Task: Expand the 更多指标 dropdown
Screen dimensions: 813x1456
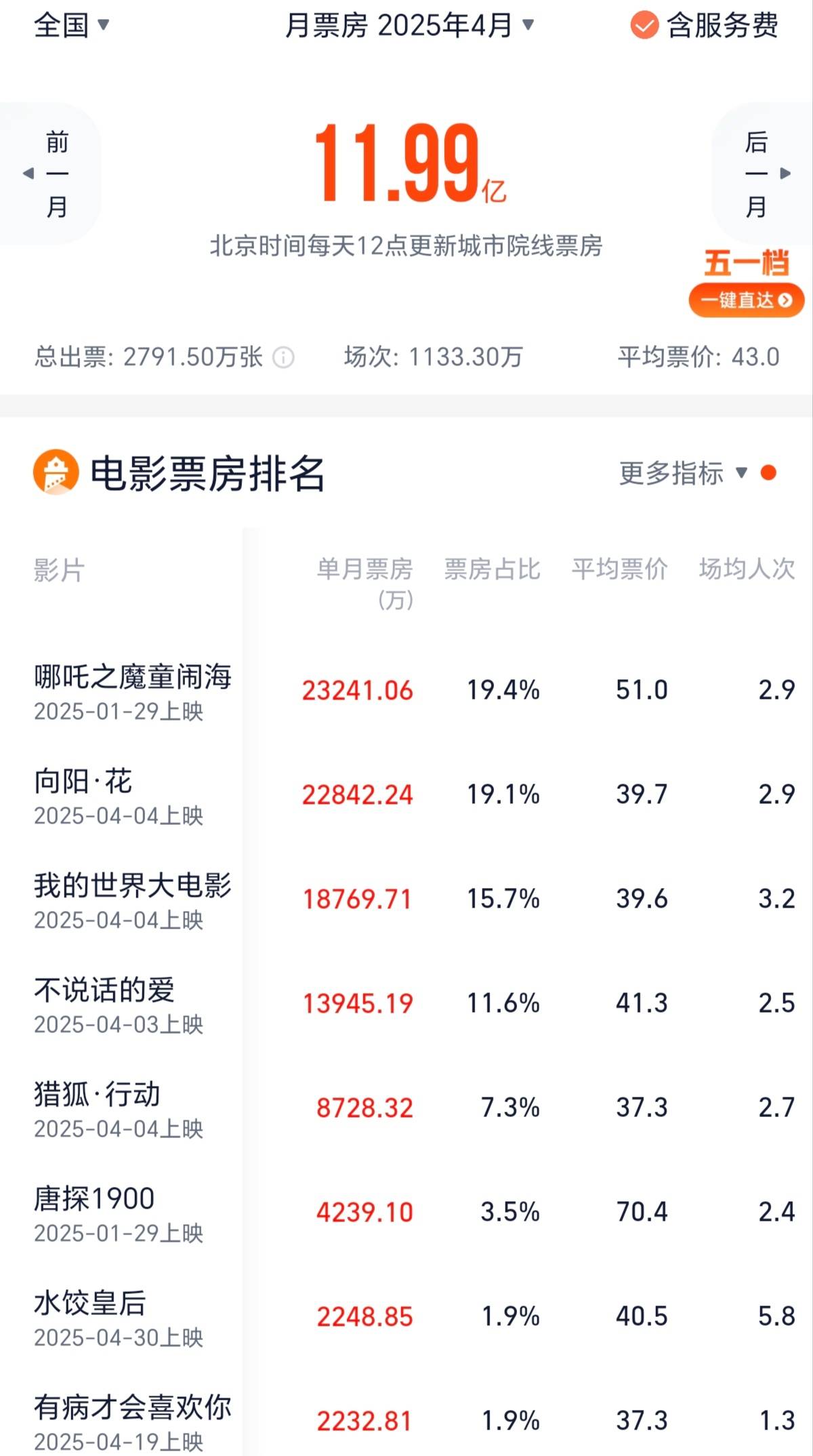Action: click(x=683, y=473)
